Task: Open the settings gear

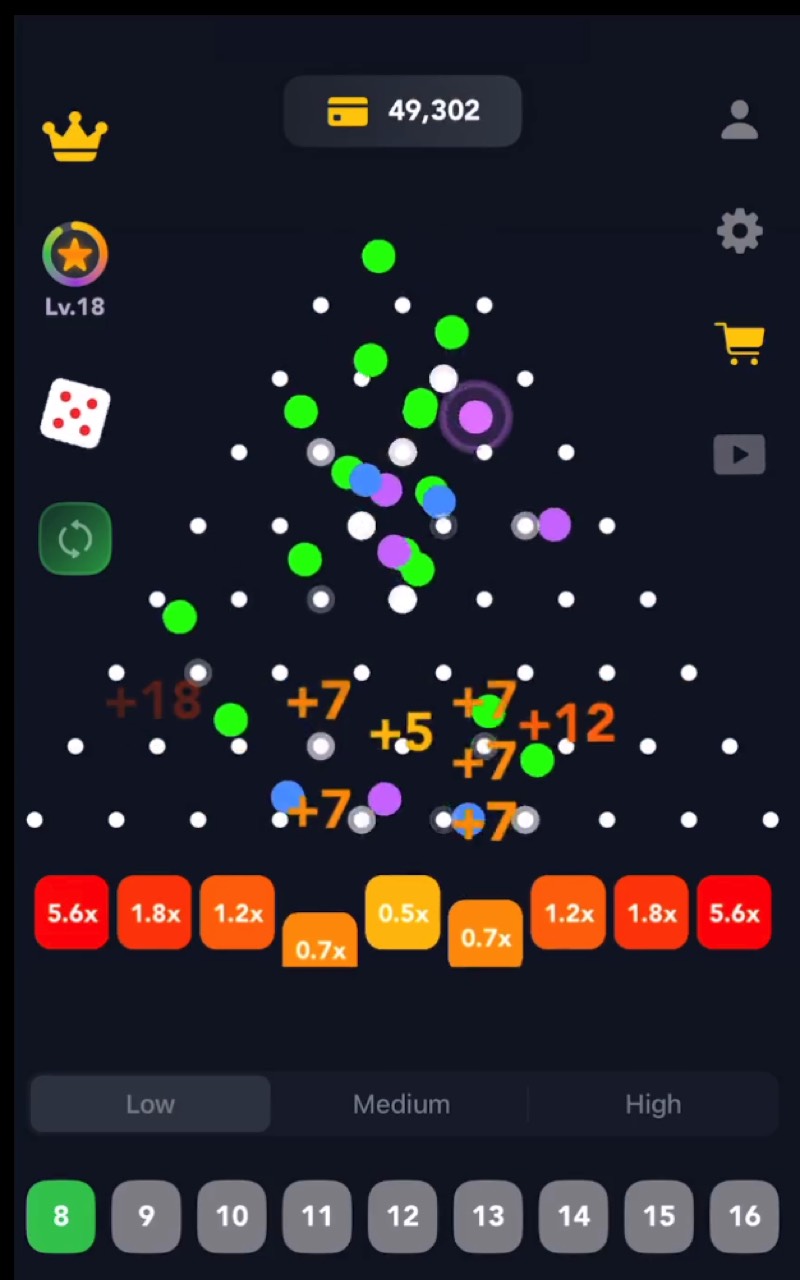Action: tap(740, 231)
